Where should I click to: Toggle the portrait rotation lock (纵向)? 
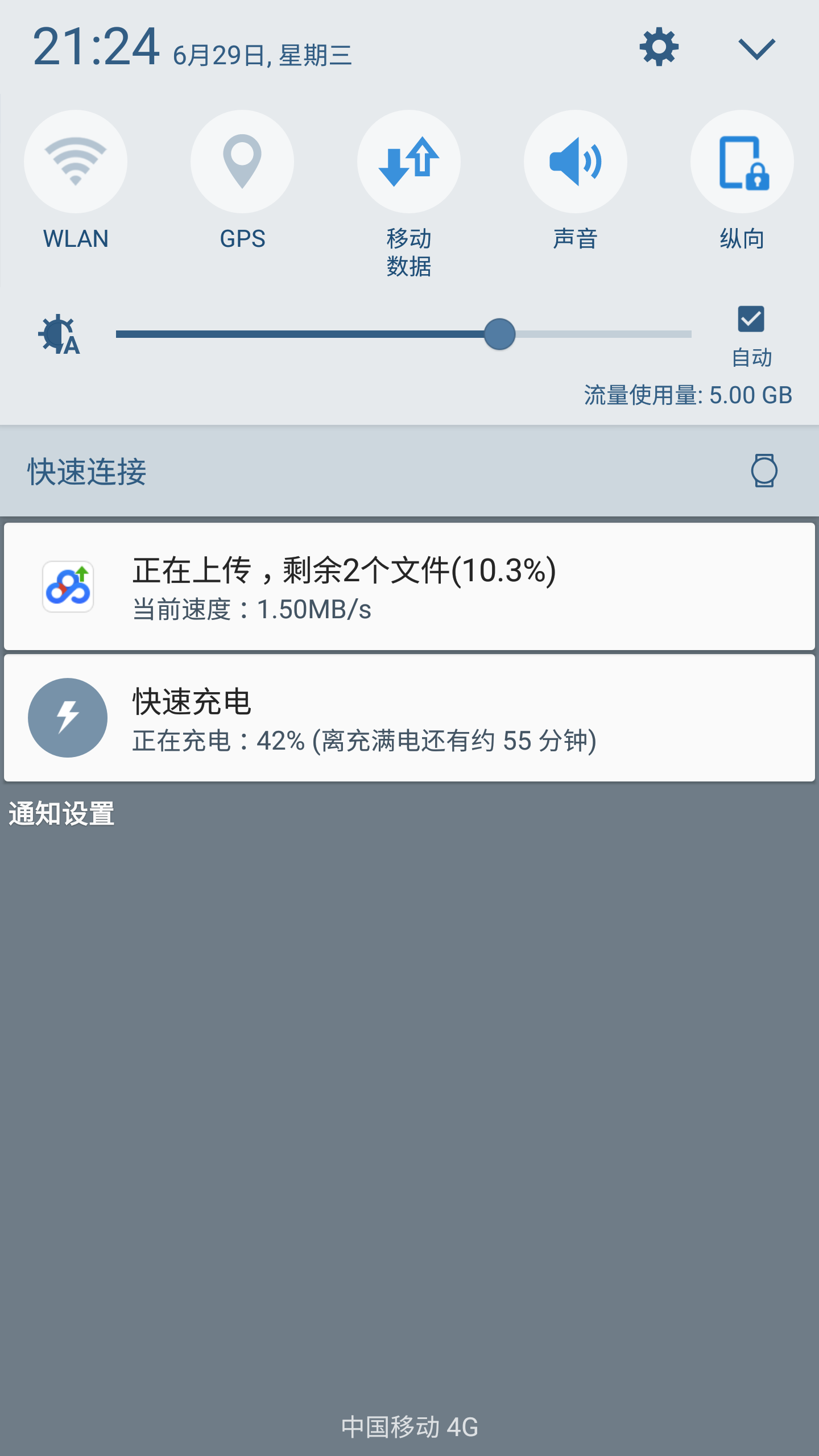[x=742, y=162]
